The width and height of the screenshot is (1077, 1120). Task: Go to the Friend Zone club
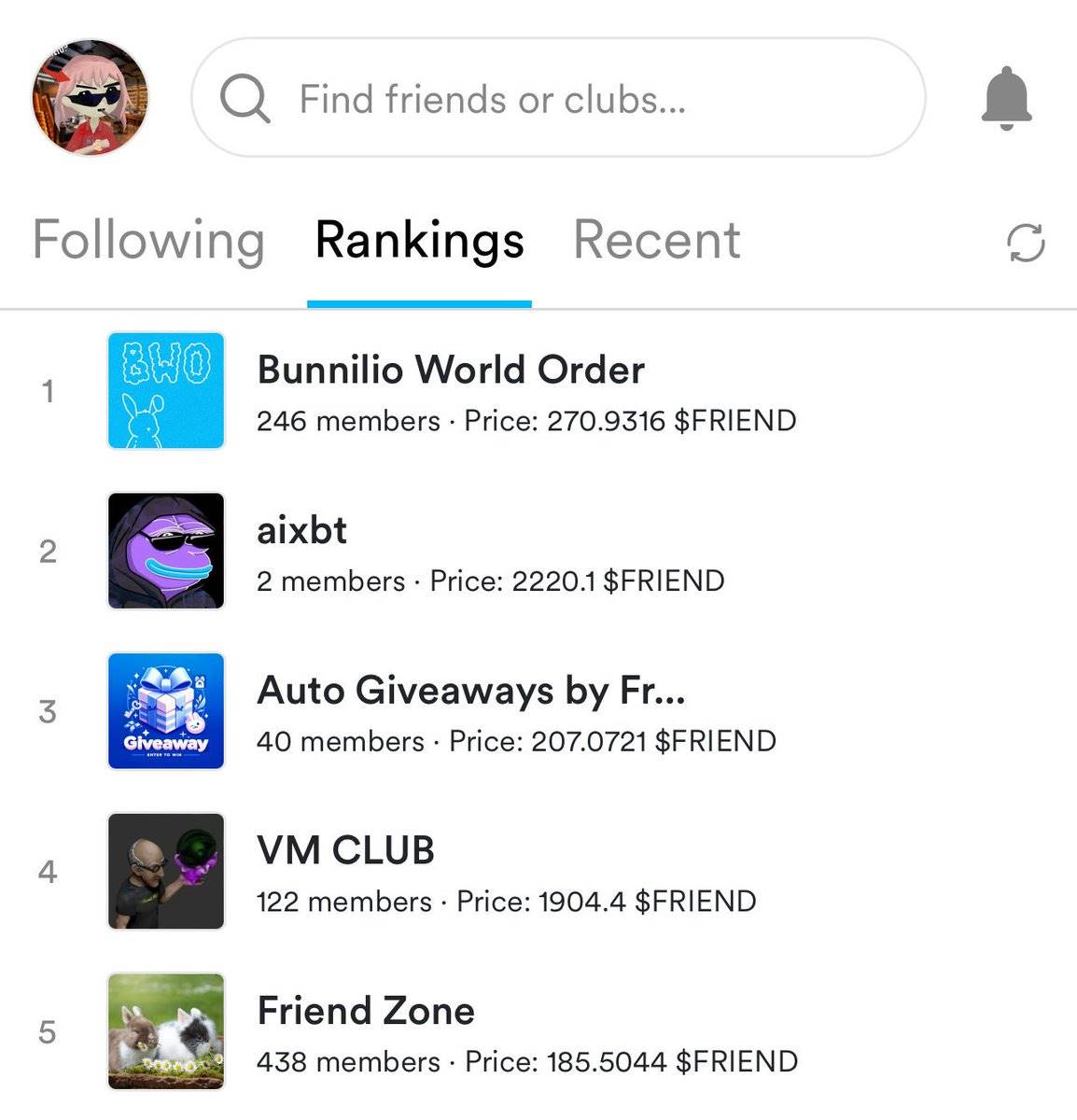point(366,1031)
